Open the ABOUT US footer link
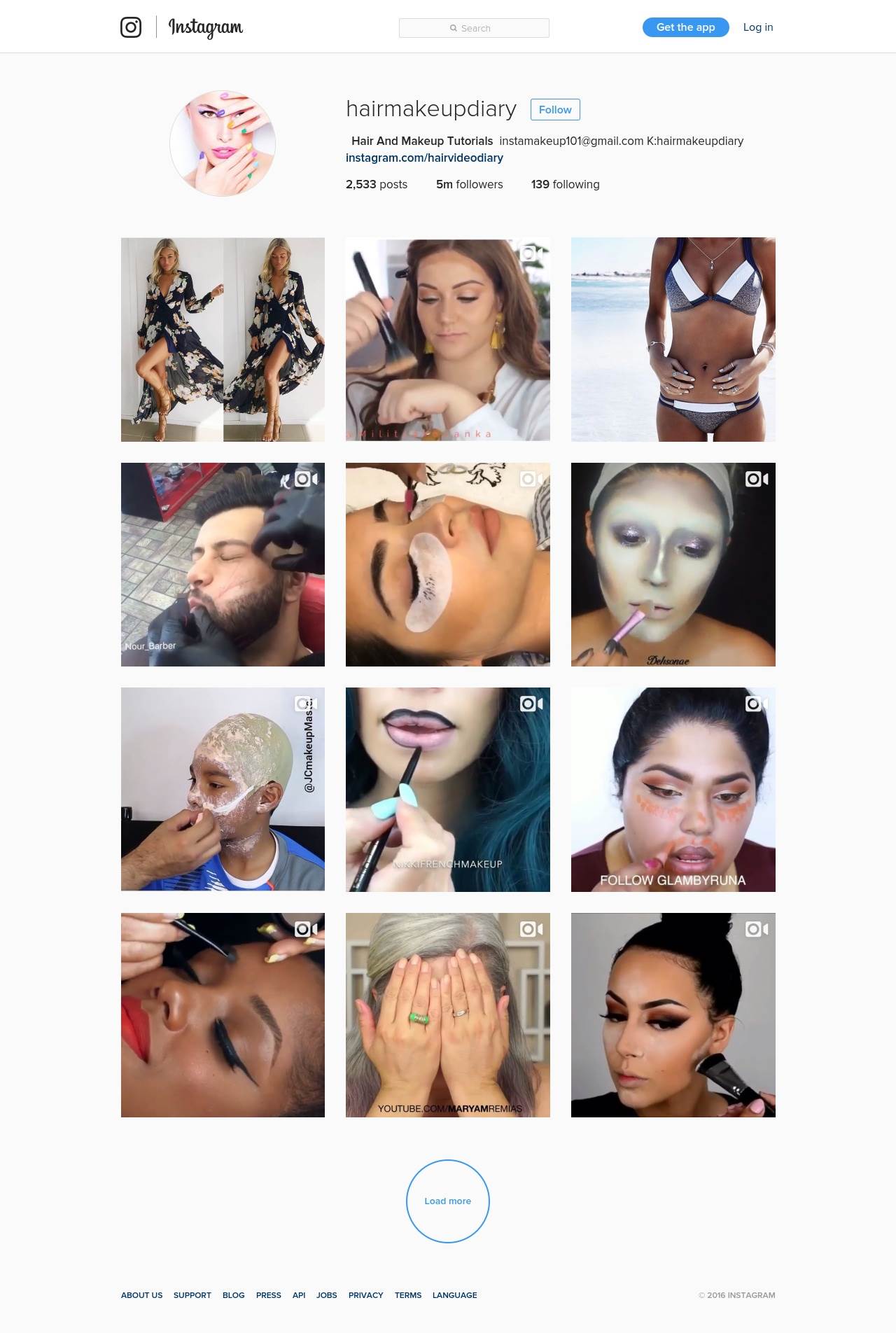Viewport: 896px width, 1333px height. pos(141,1295)
